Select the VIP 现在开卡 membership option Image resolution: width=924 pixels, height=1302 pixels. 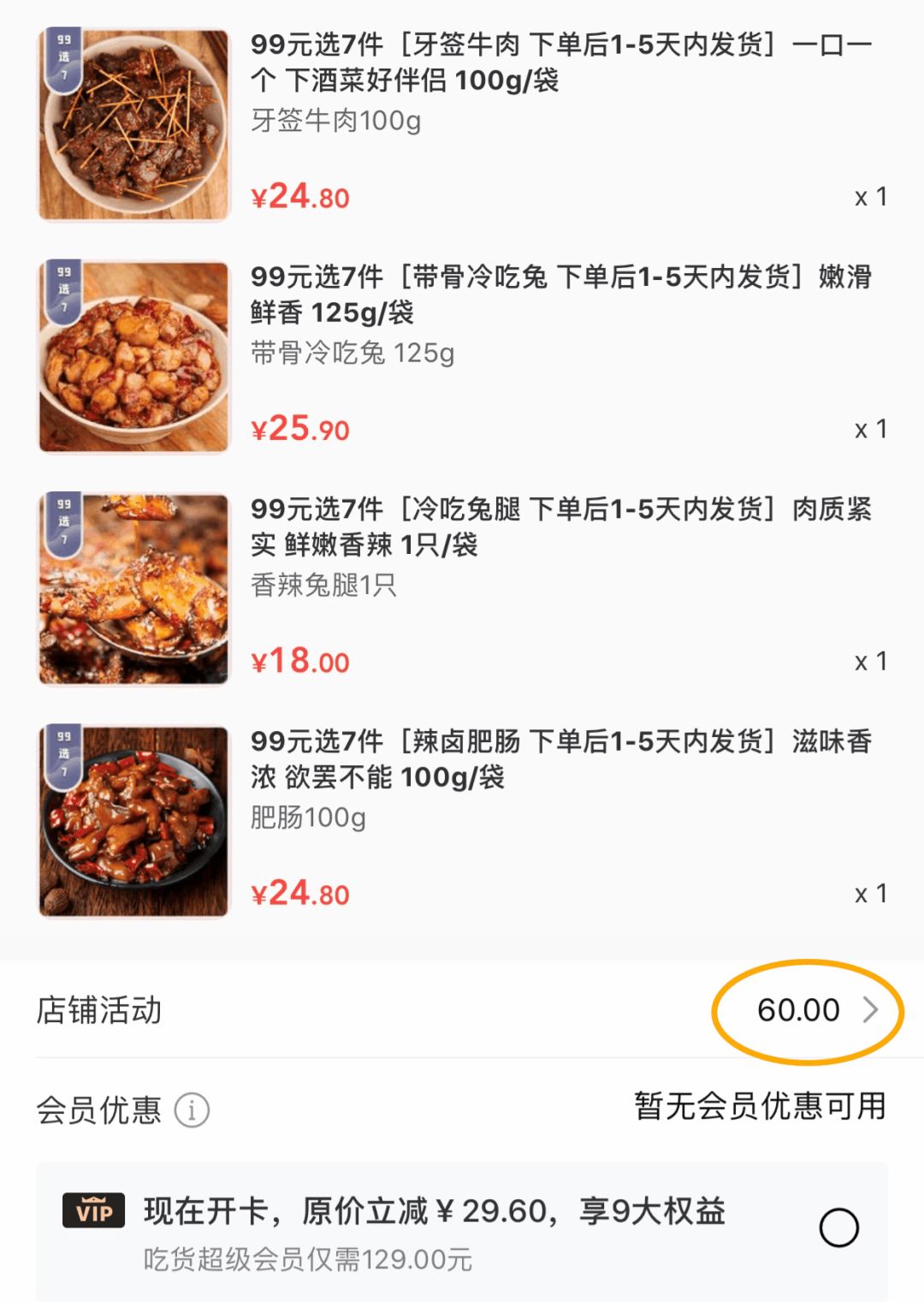pos(838,1228)
